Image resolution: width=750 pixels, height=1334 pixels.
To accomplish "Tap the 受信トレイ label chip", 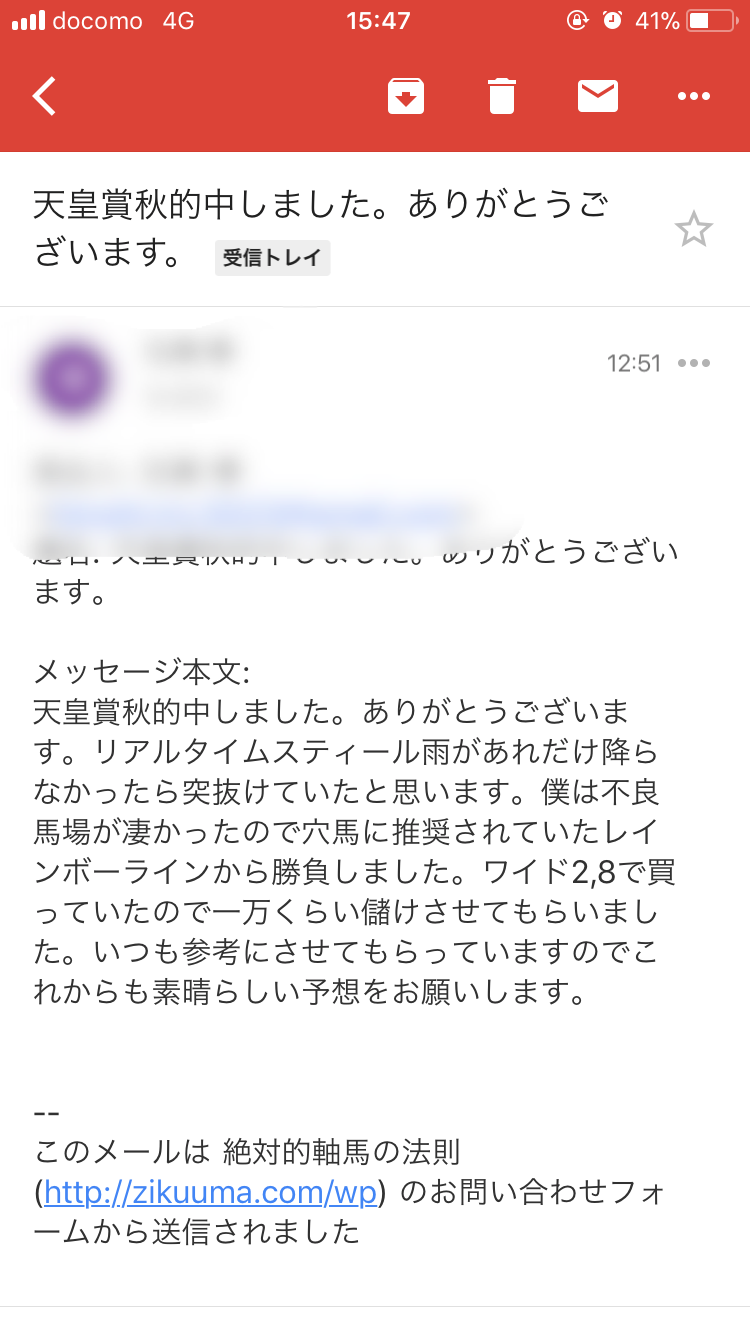I will [272, 257].
